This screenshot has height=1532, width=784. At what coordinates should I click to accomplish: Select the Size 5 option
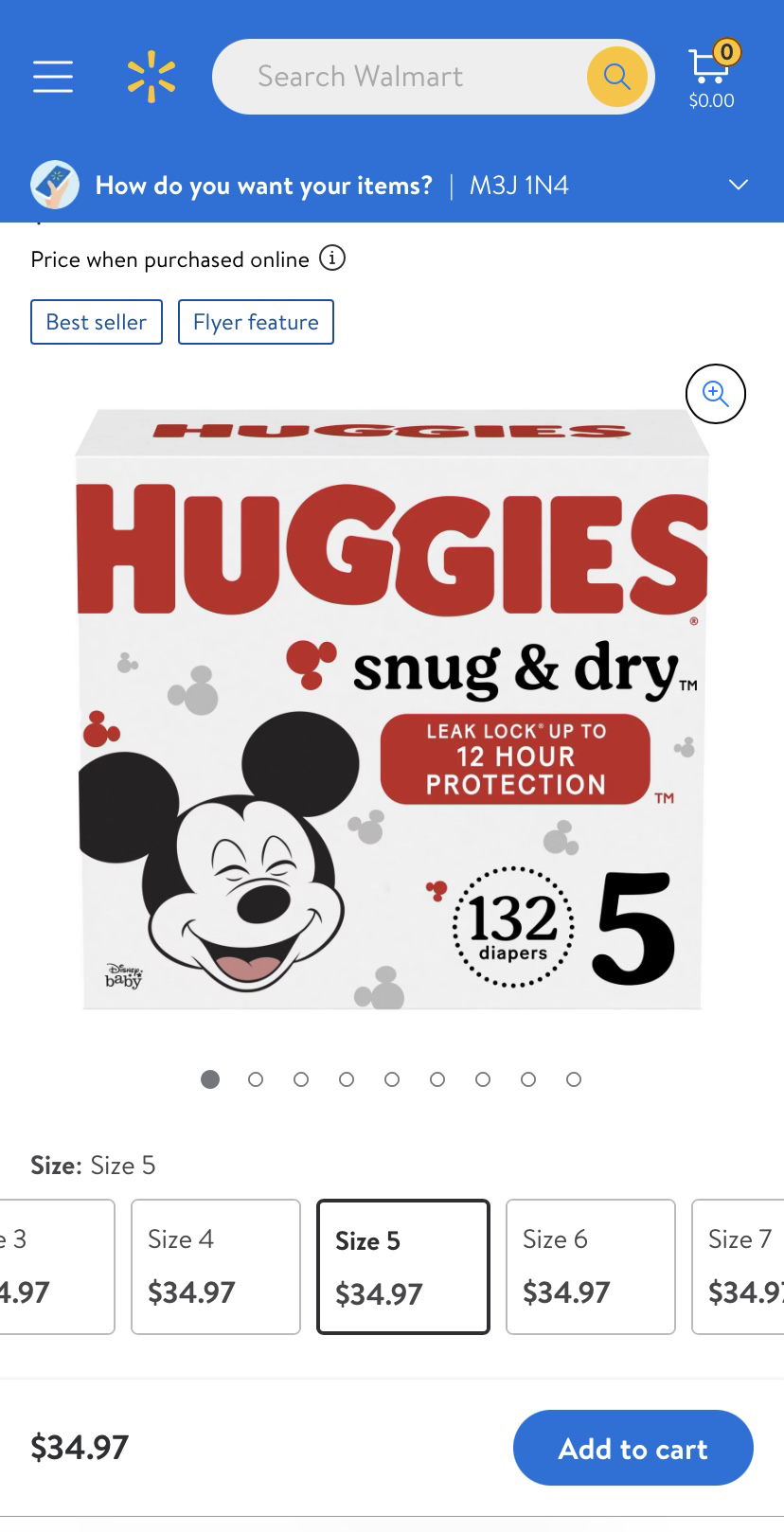tap(403, 1267)
